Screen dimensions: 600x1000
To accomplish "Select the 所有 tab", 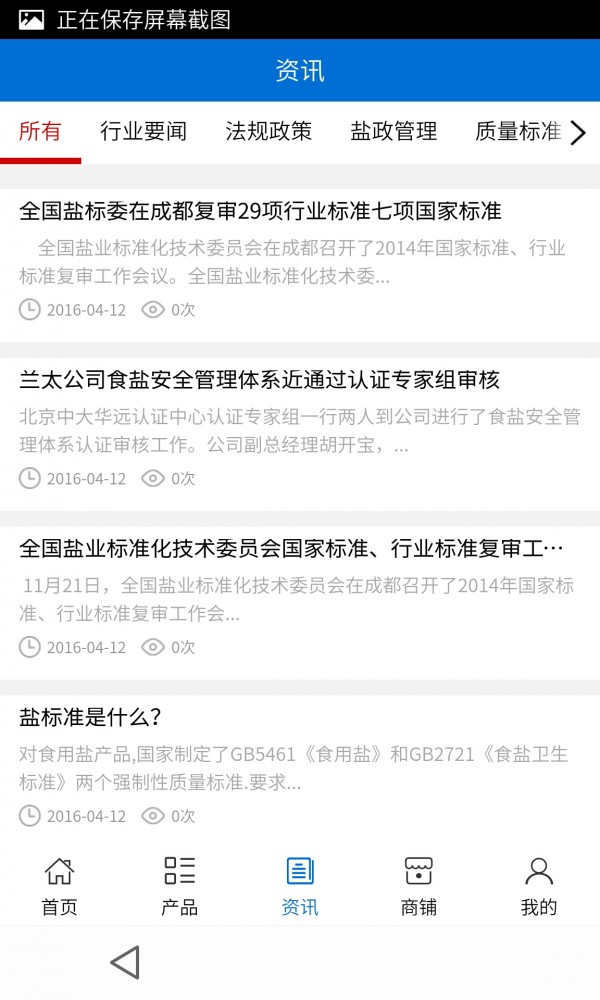I will (40, 131).
